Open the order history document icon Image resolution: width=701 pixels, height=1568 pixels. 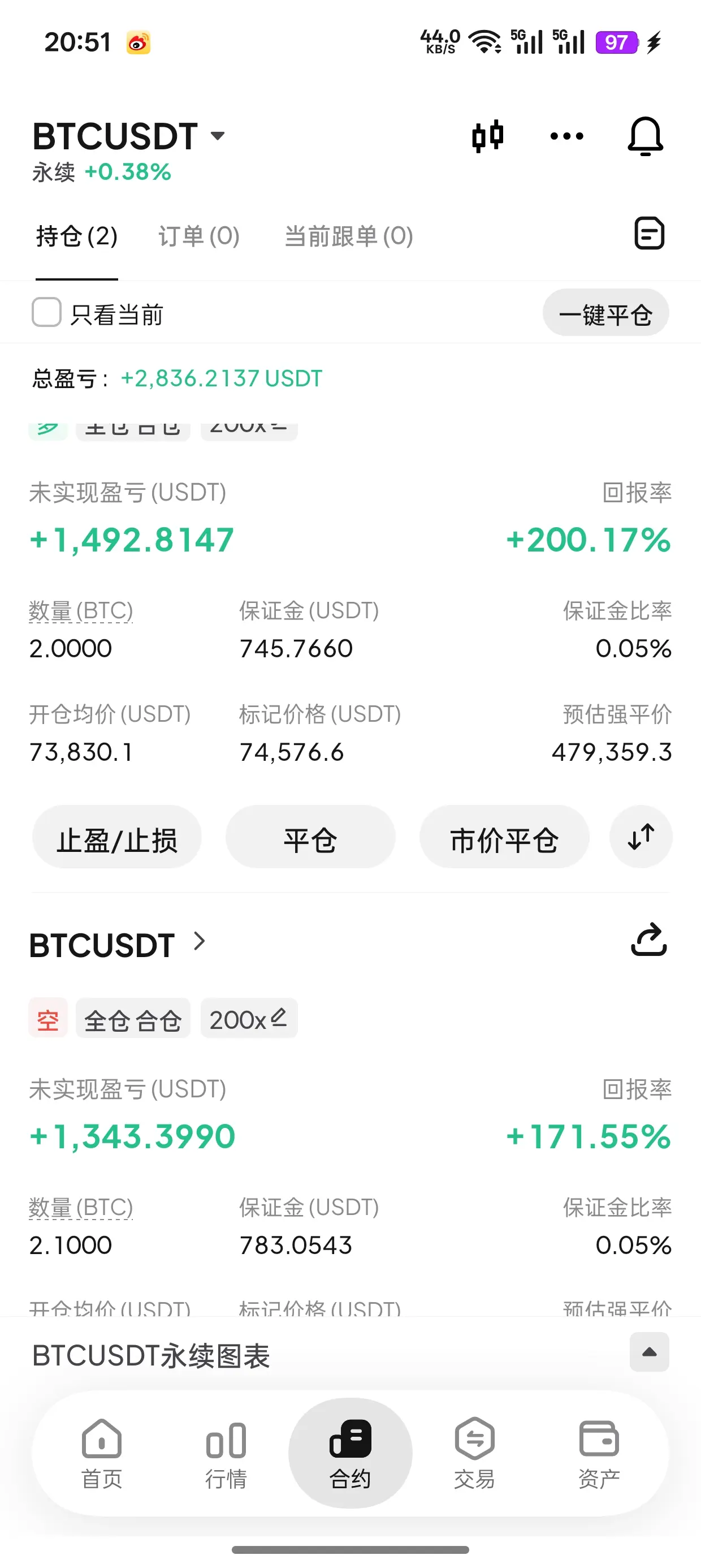[x=650, y=233]
